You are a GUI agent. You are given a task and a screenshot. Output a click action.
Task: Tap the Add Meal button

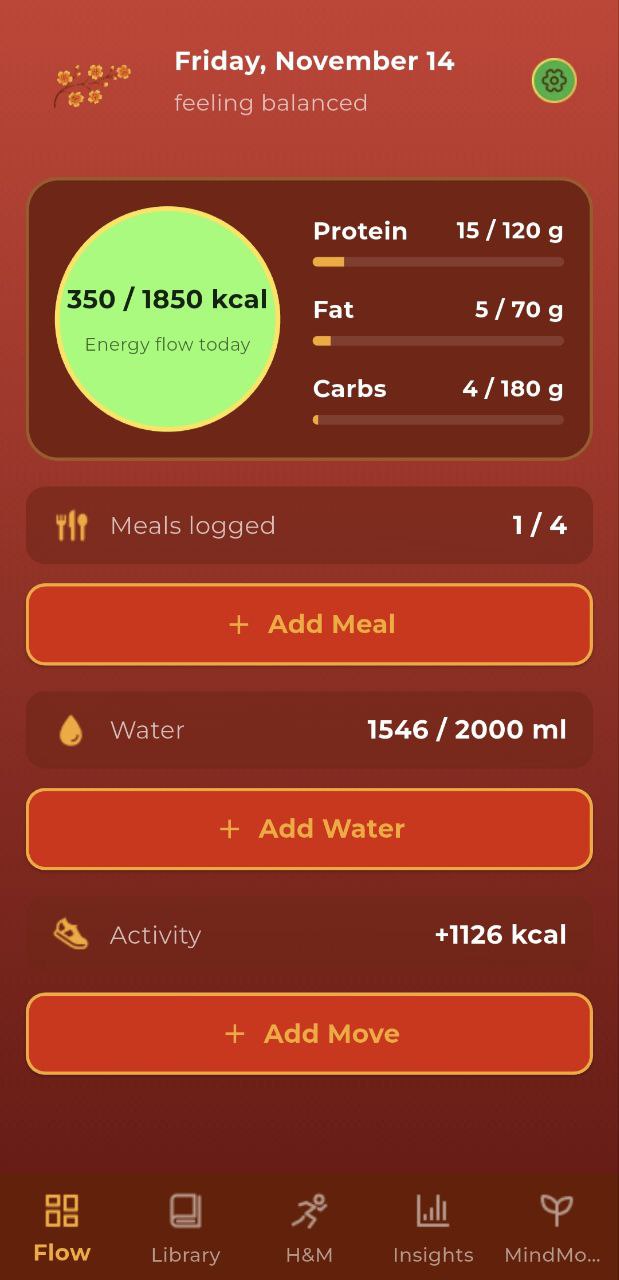point(309,624)
